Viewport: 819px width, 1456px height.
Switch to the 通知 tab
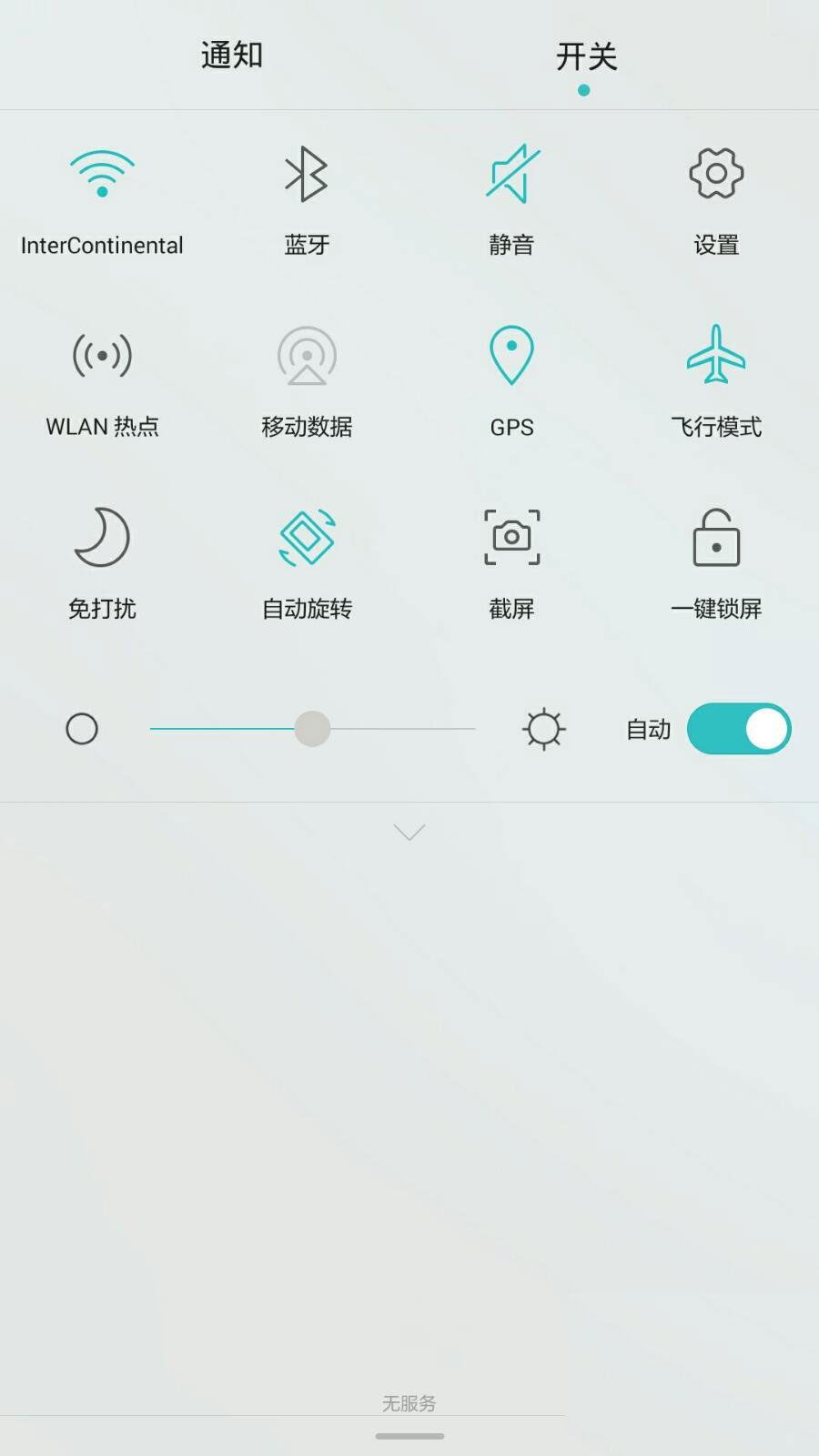pos(231,56)
